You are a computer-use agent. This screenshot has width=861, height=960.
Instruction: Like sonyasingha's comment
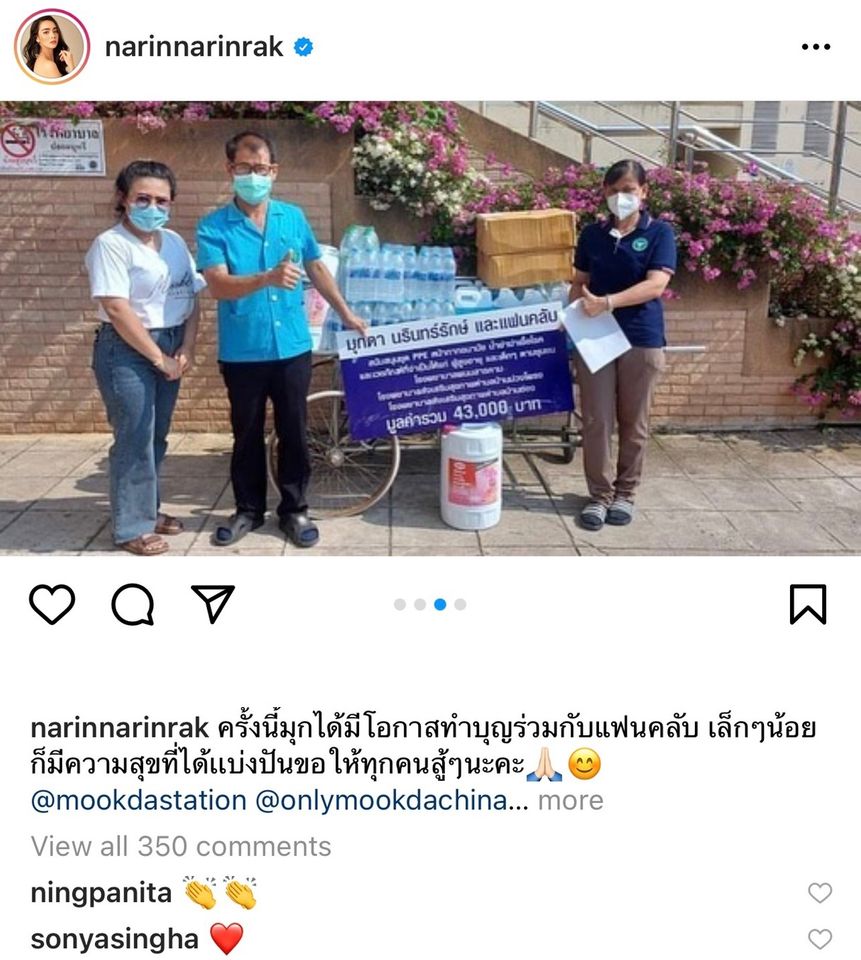pos(820,939)
